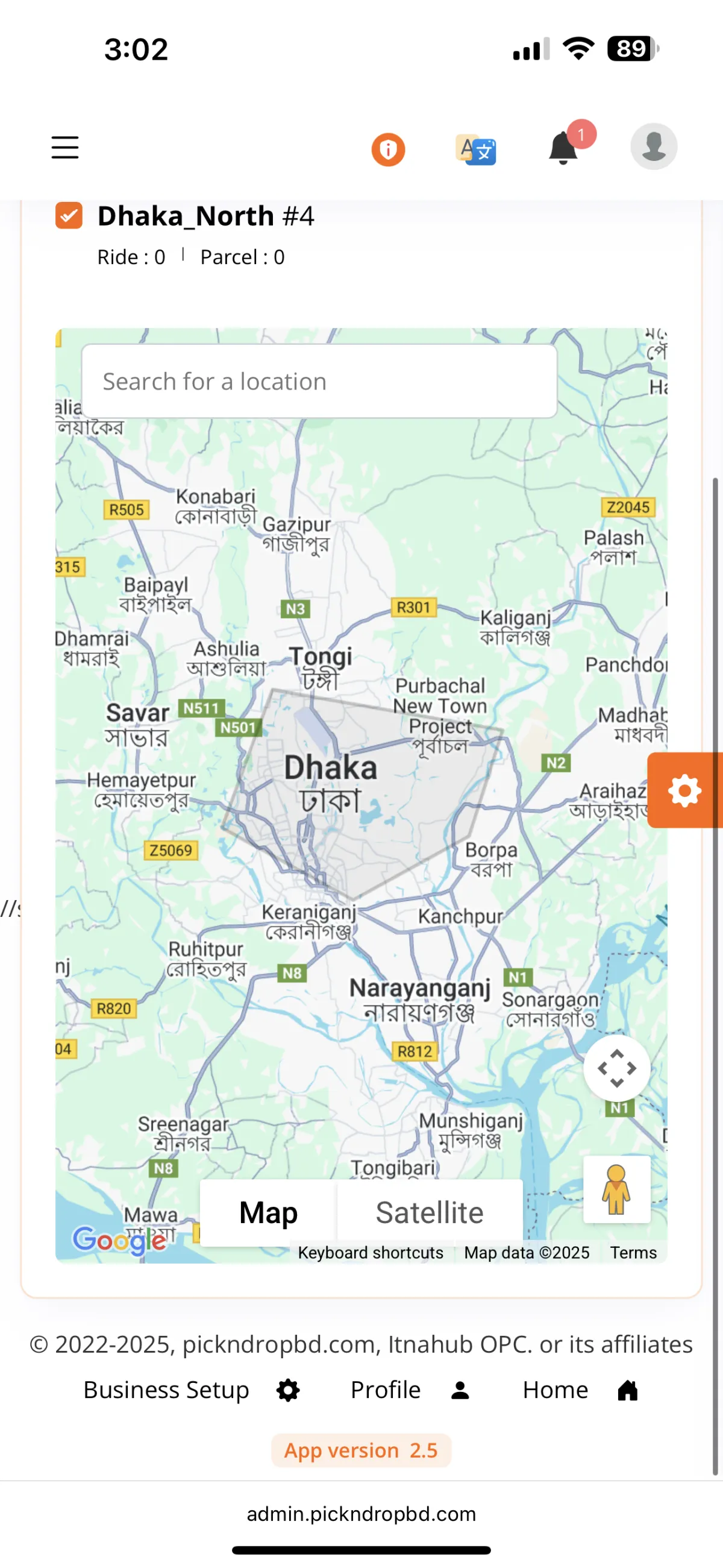Uncheck the Dhaka_North #4 zone checkbox
The width and height of the screenshot is (723, 1568).
pos(69,215)
